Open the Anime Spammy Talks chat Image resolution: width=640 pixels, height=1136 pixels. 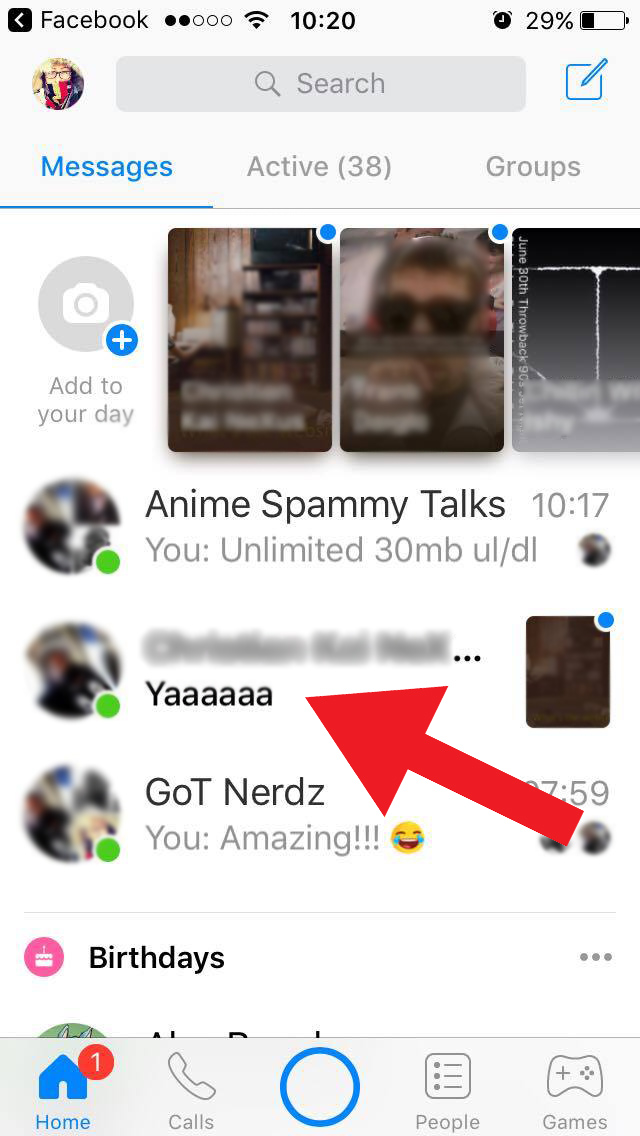[325, 527]
